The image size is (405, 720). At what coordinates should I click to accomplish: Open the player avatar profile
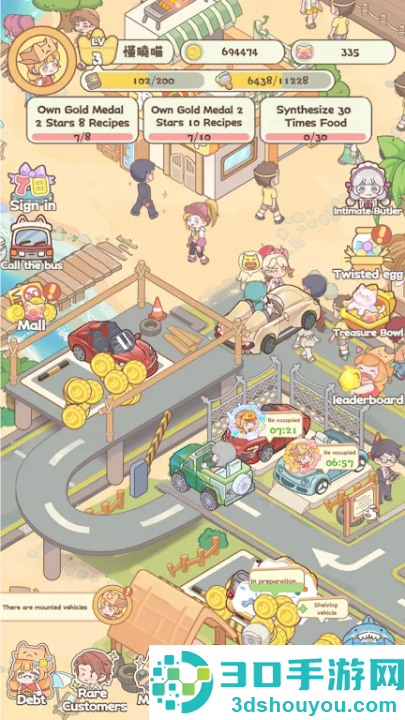(x=41, y=59)
